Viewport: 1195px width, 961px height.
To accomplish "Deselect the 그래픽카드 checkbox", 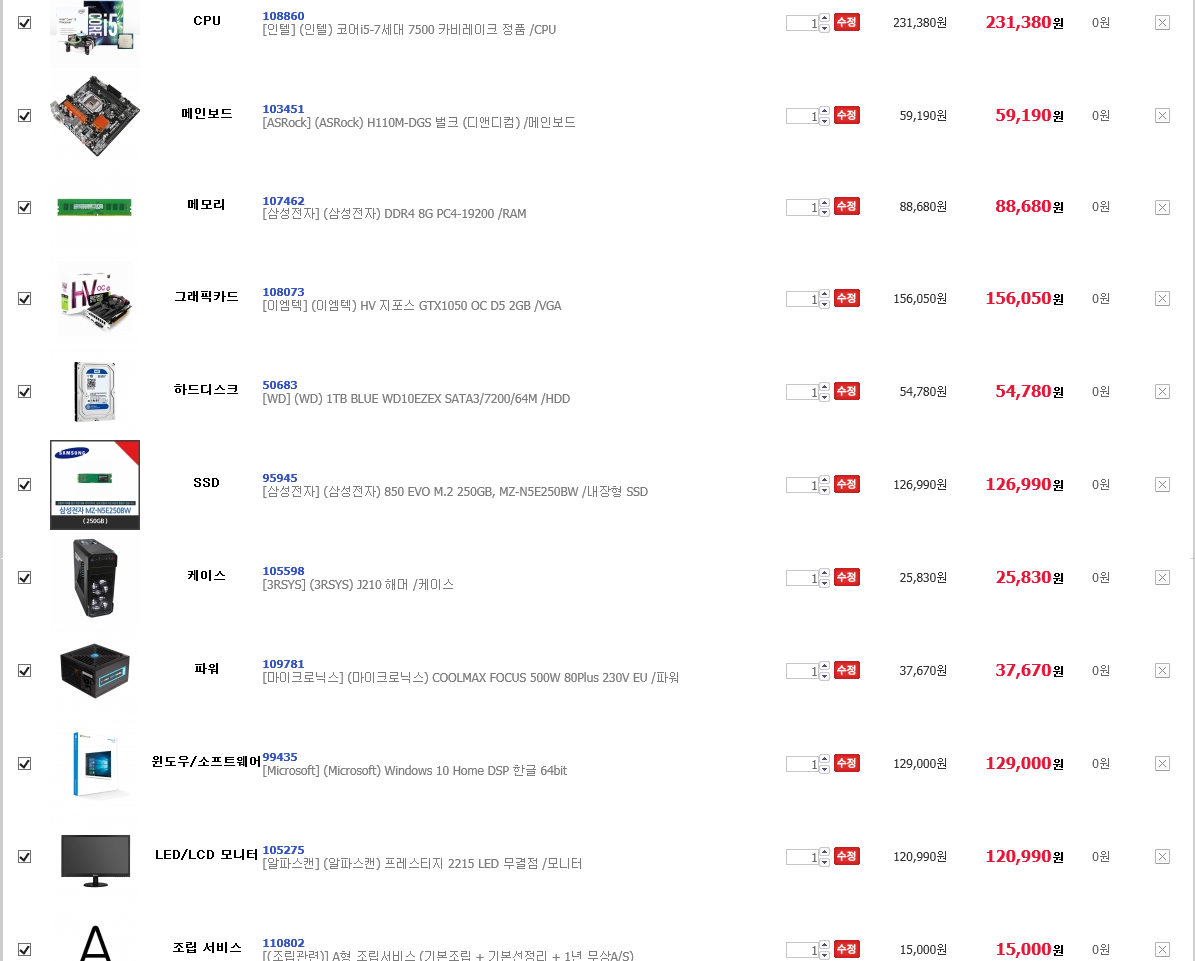I will coord(25,298).
